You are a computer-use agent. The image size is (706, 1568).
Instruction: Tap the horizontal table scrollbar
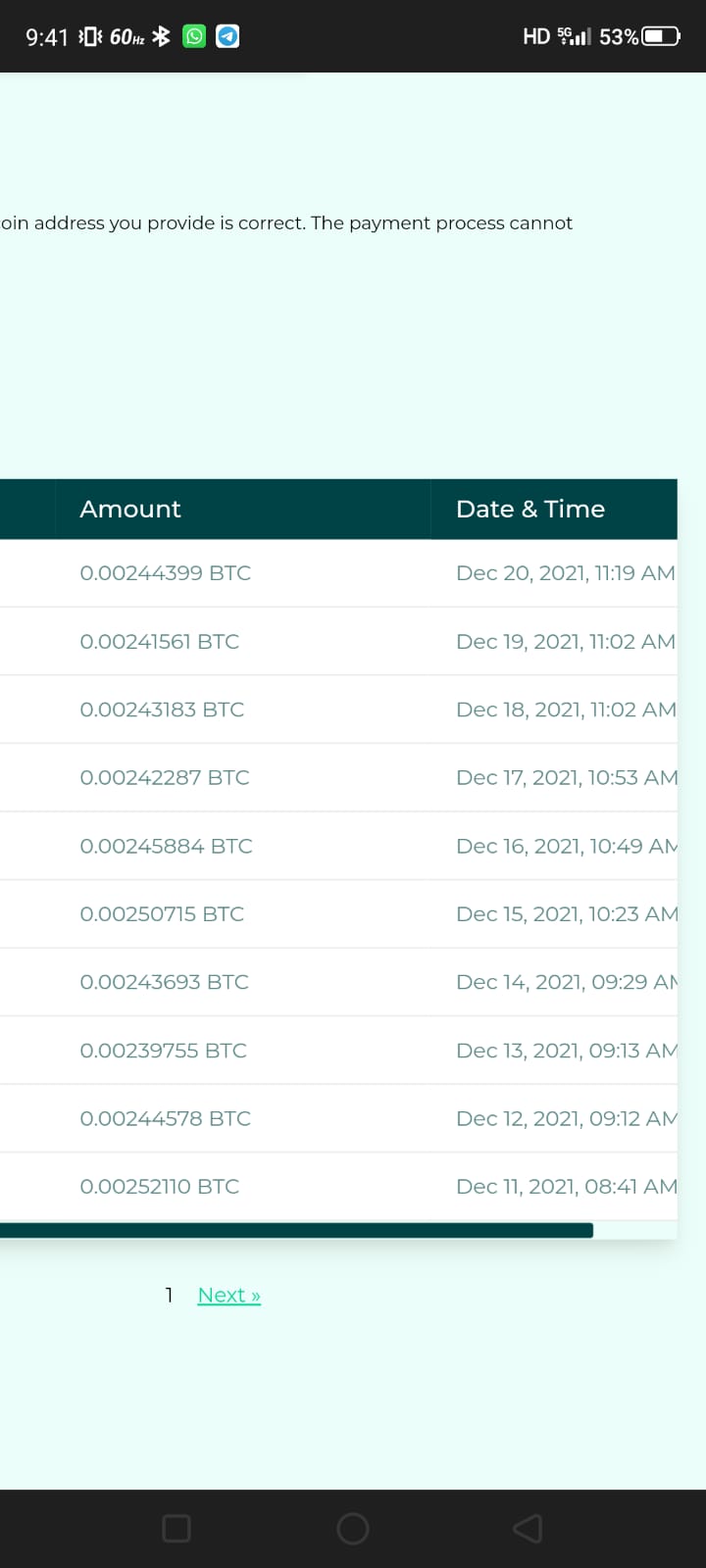[296, 1230]
